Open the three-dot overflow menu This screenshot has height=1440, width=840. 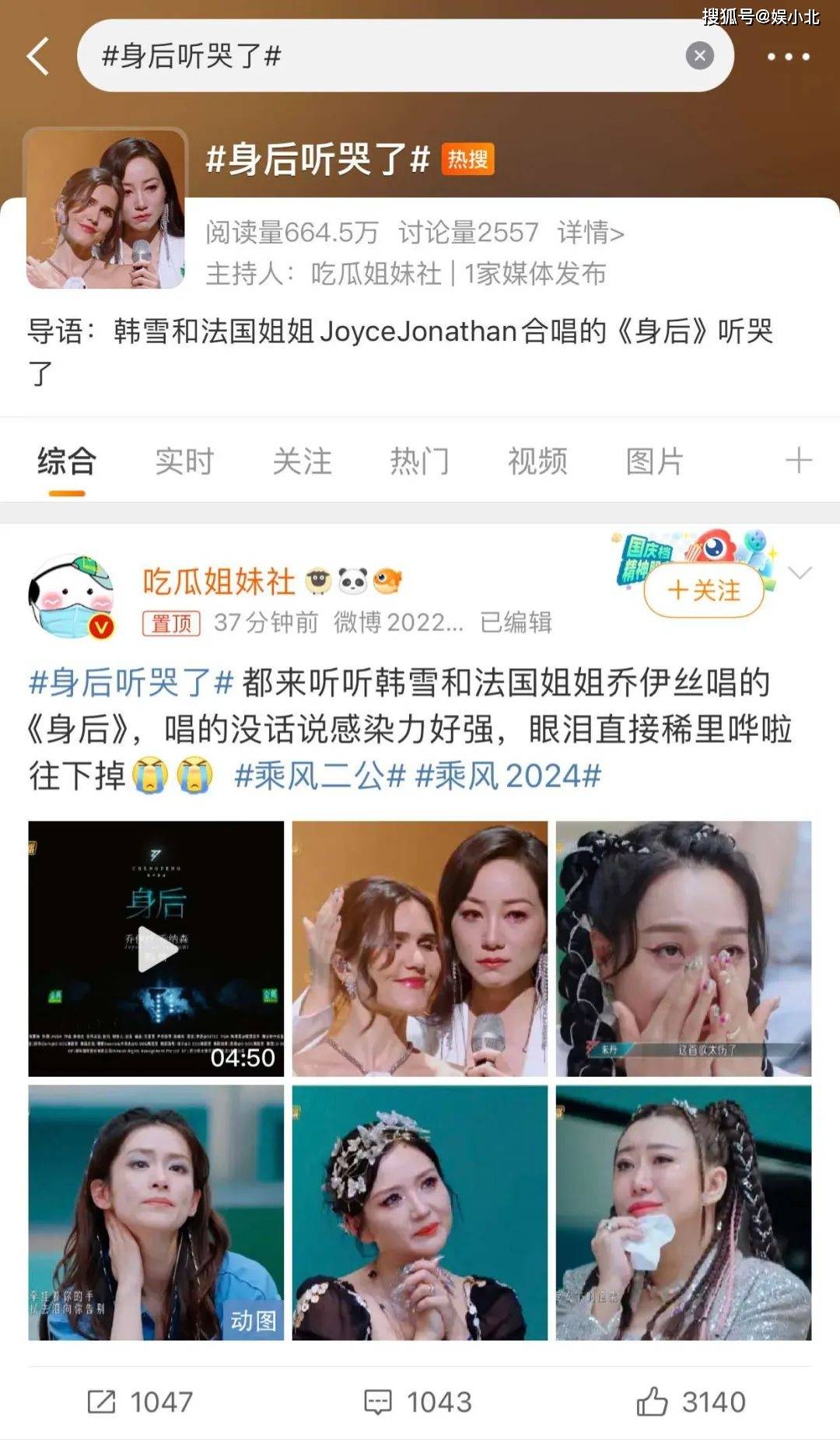[x=788, y=56]
